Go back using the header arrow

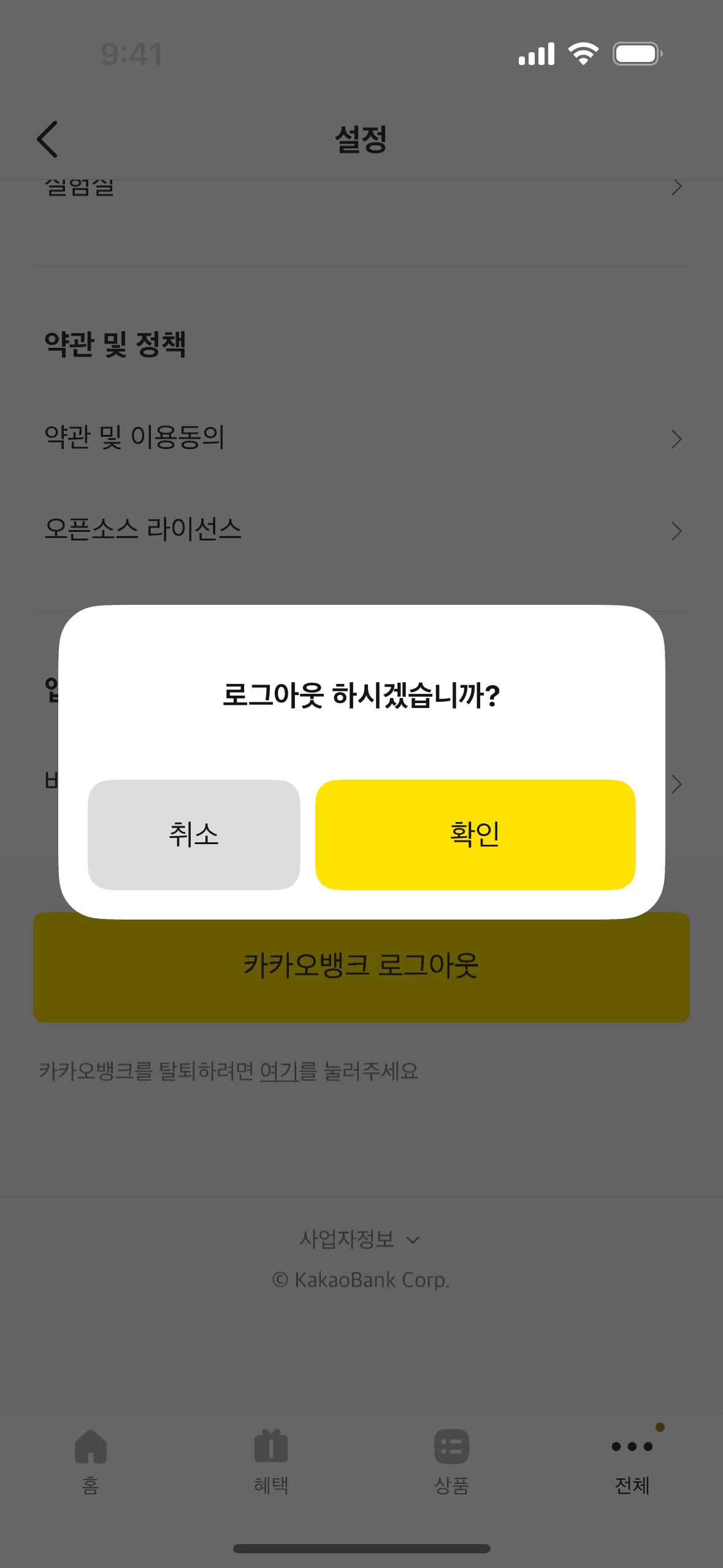click(48, 139)
